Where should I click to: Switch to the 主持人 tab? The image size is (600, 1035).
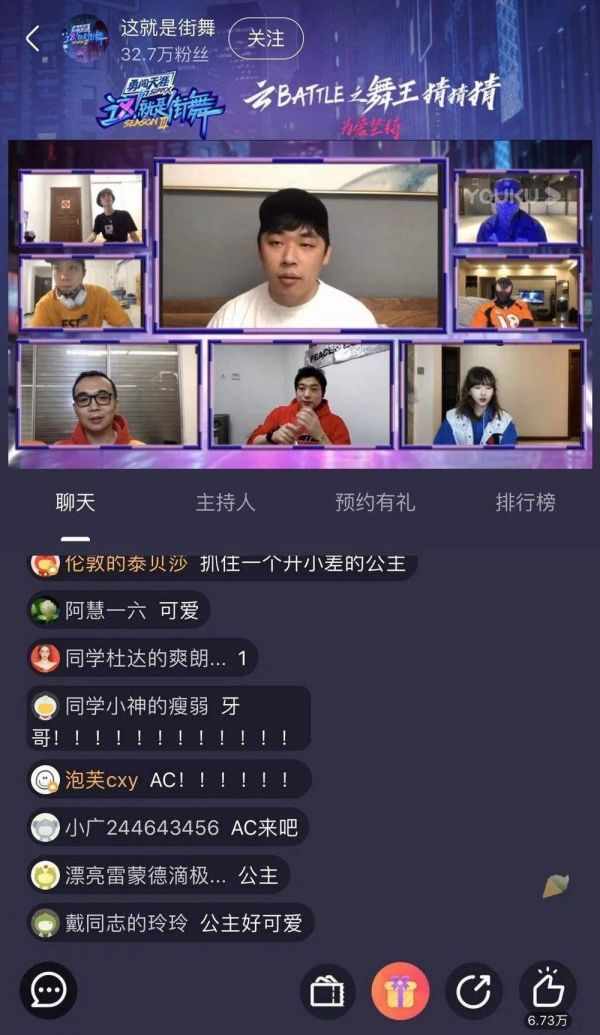click(225, 502)
